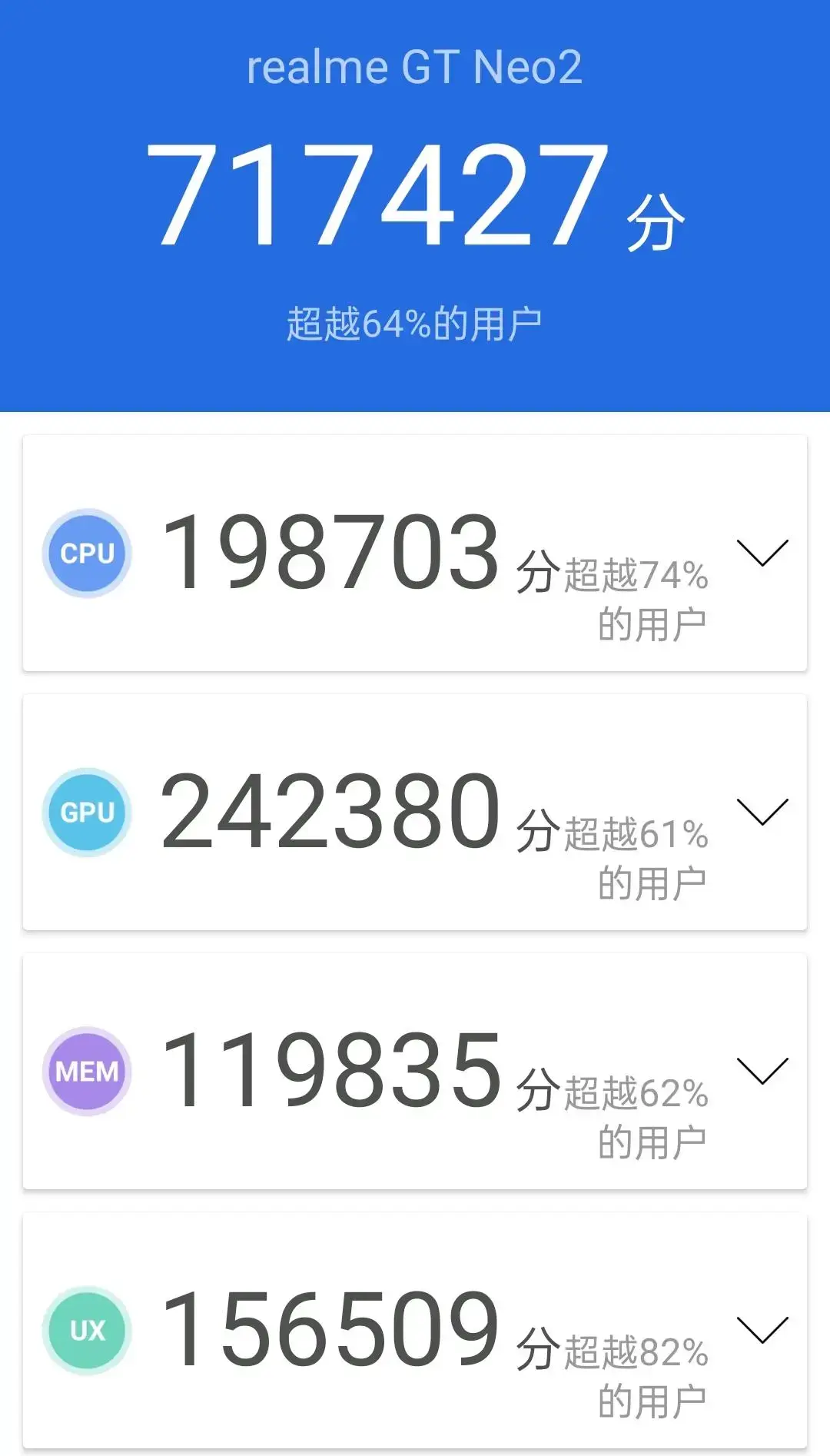Viewport: 830px width, 1456px height.
Task: Click the total score 717427
Action: tap(384, 192)
